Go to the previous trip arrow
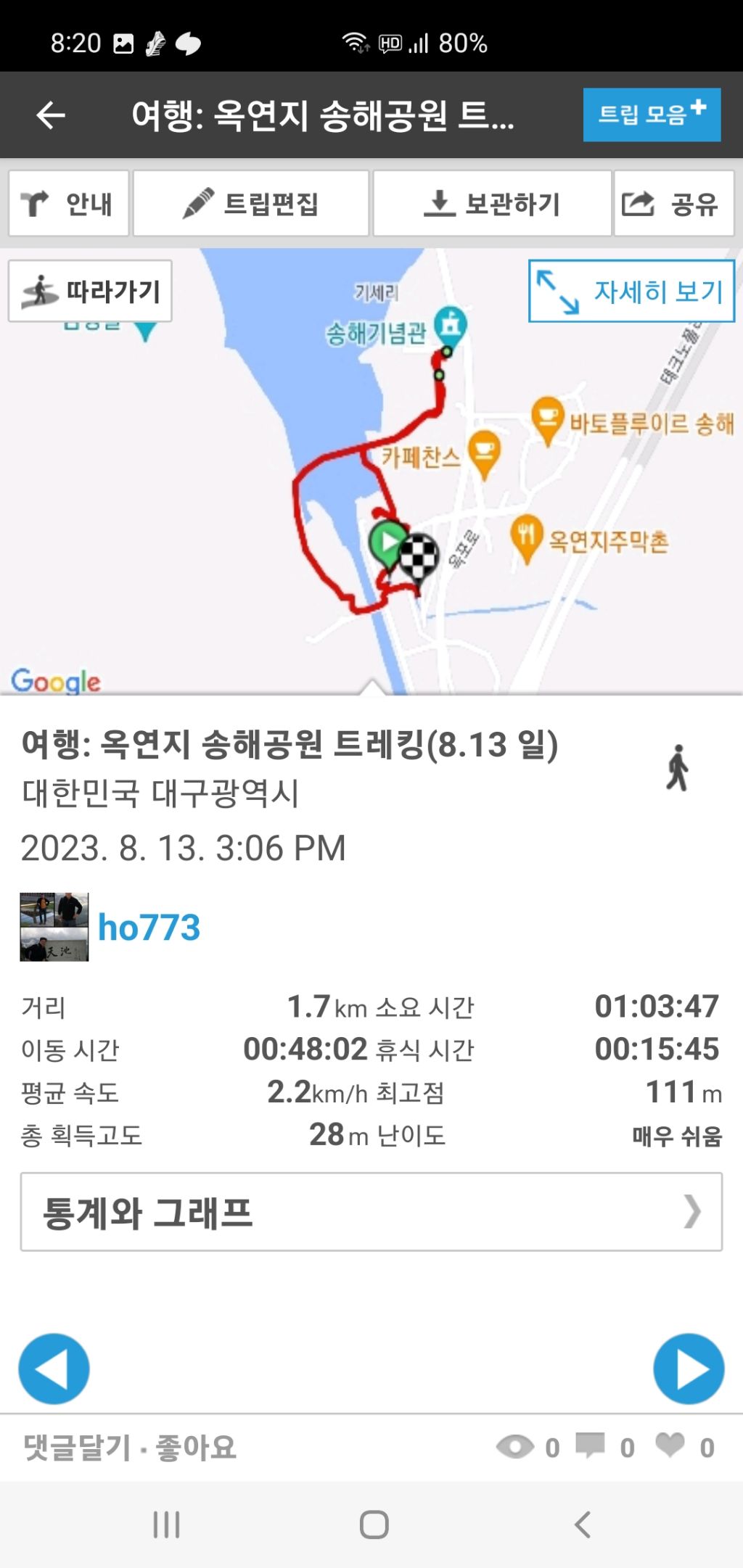The width and height of the screenshot is (743, 1568). (54, 1369)
